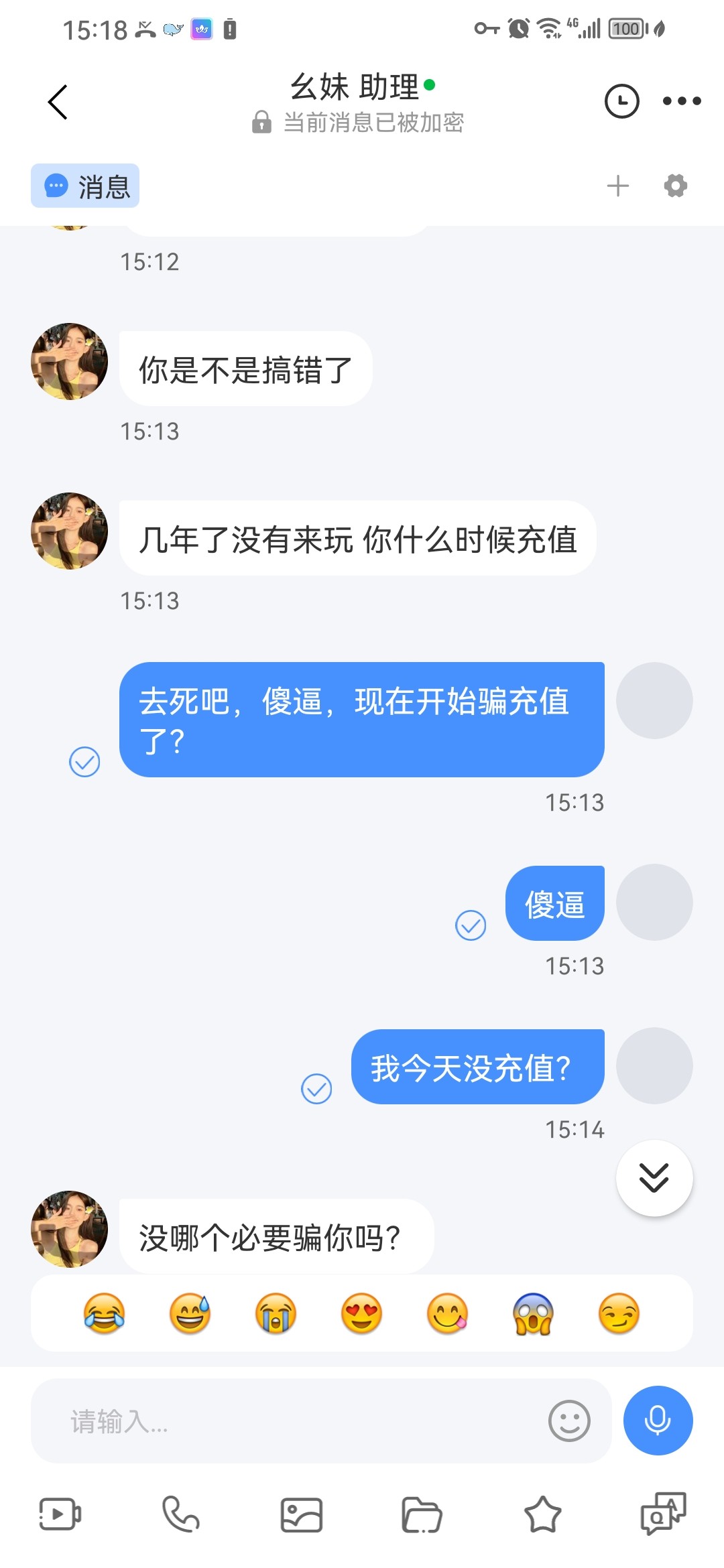Image resolution: width=724 pixels, height=1568 pixels.
Task: Open the add (+) menu near settings
Action: point(617,186)
